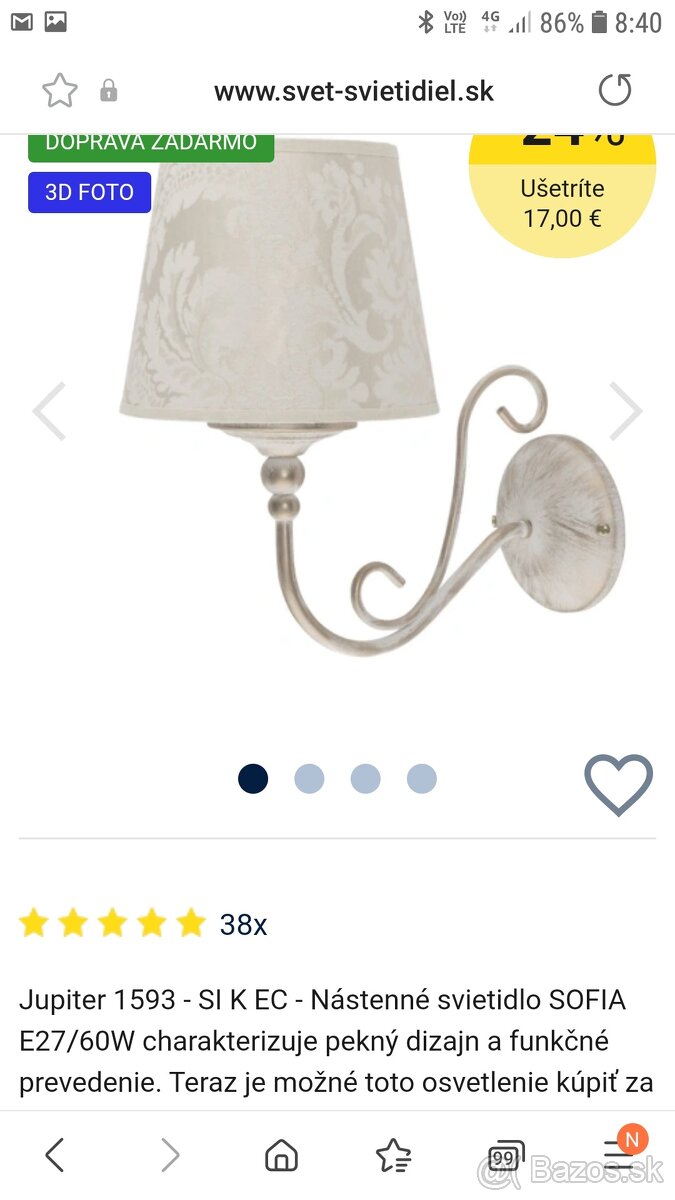Jump to third photo indicator dot

365,779
